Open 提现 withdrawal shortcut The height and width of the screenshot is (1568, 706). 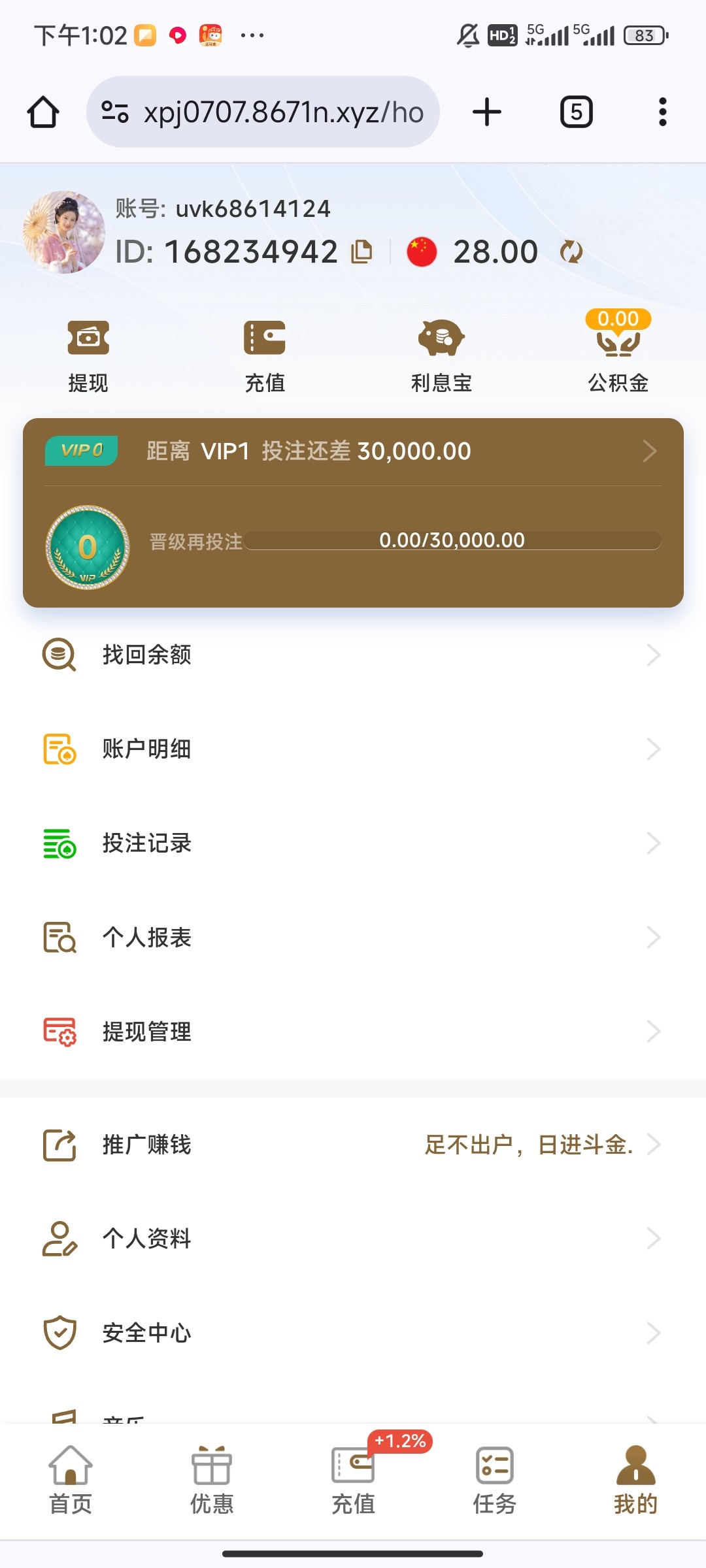pos(88,356)
